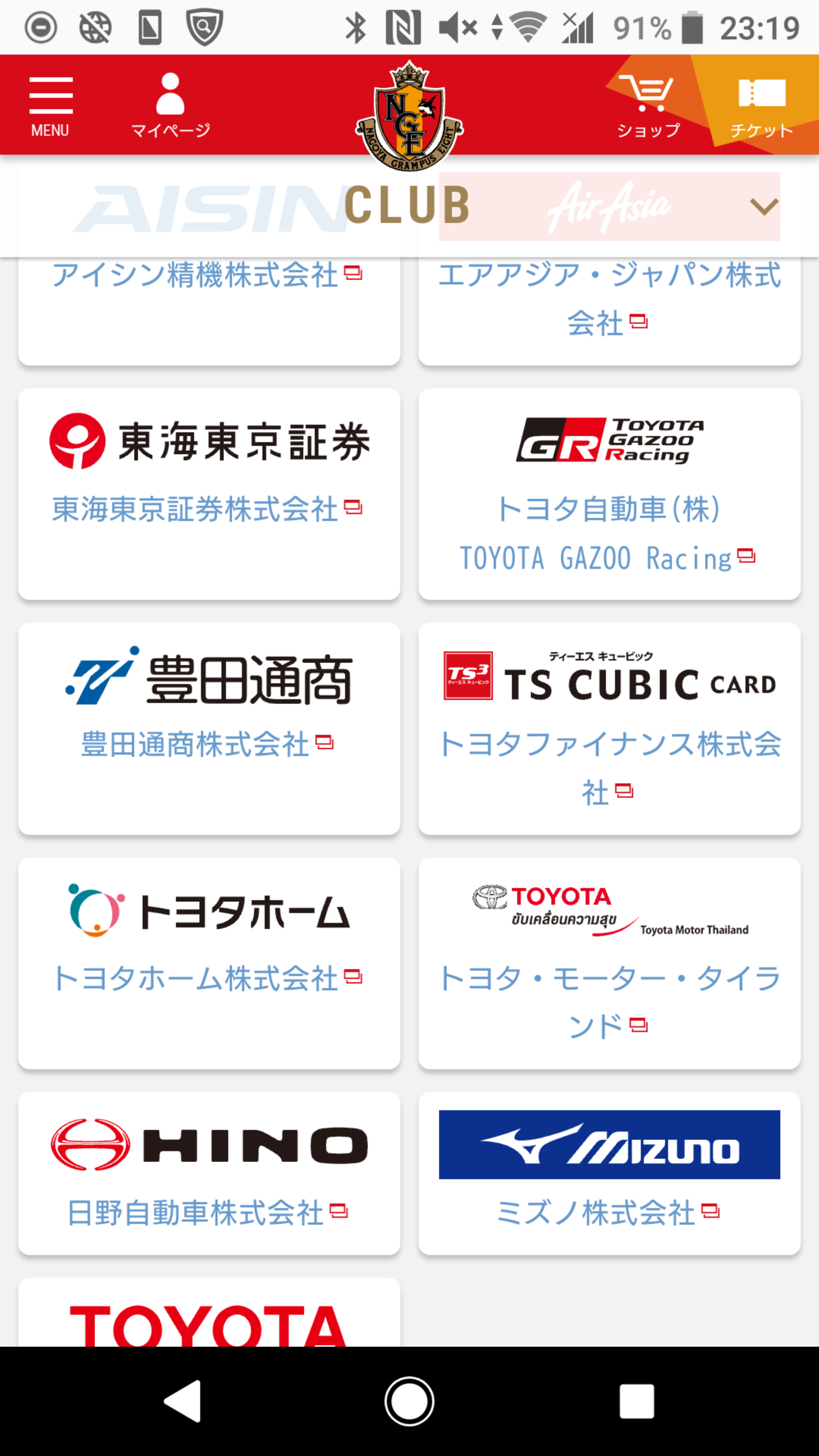Open アイシン精機株式会社 sponsor link

[x=207, y=275]
